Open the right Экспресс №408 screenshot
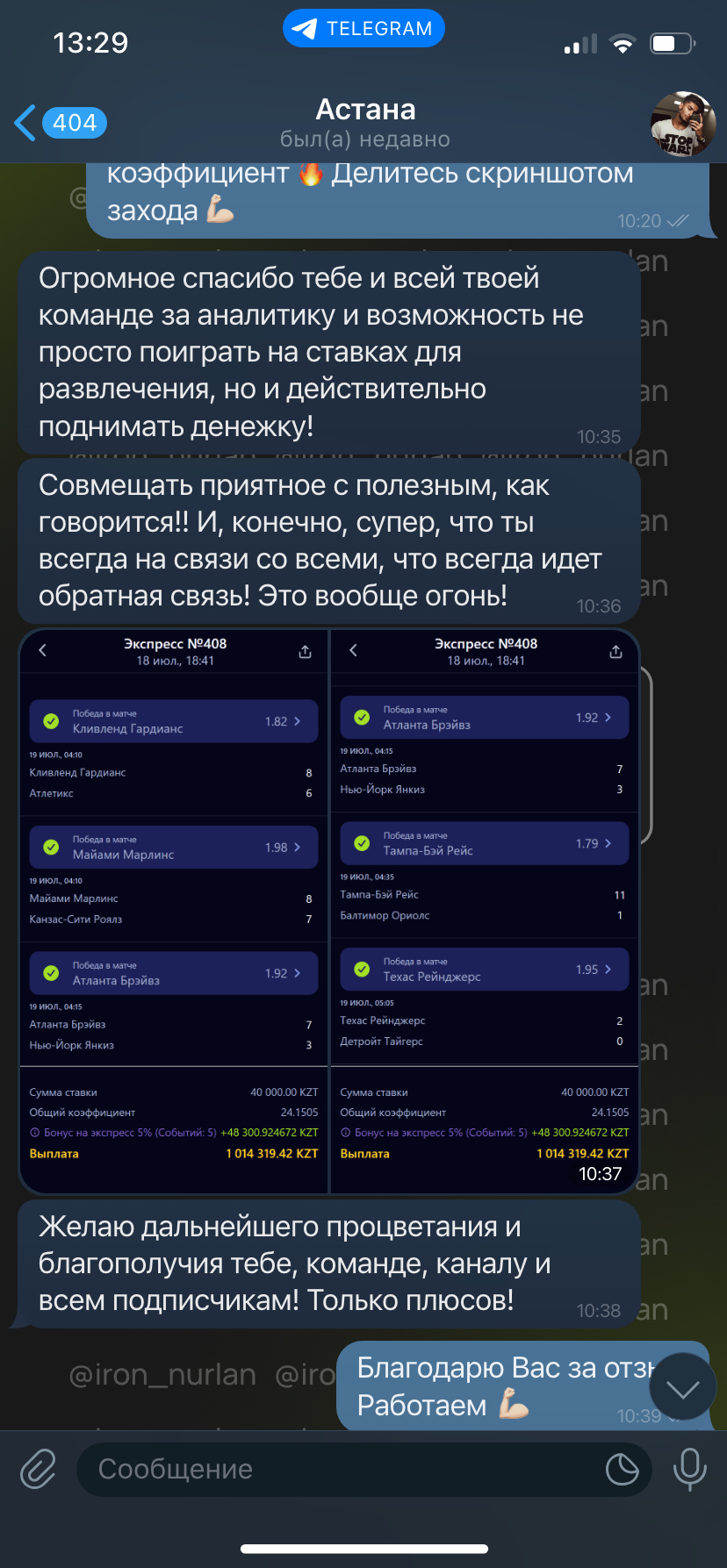727x1568 pixels. point(485,911)
